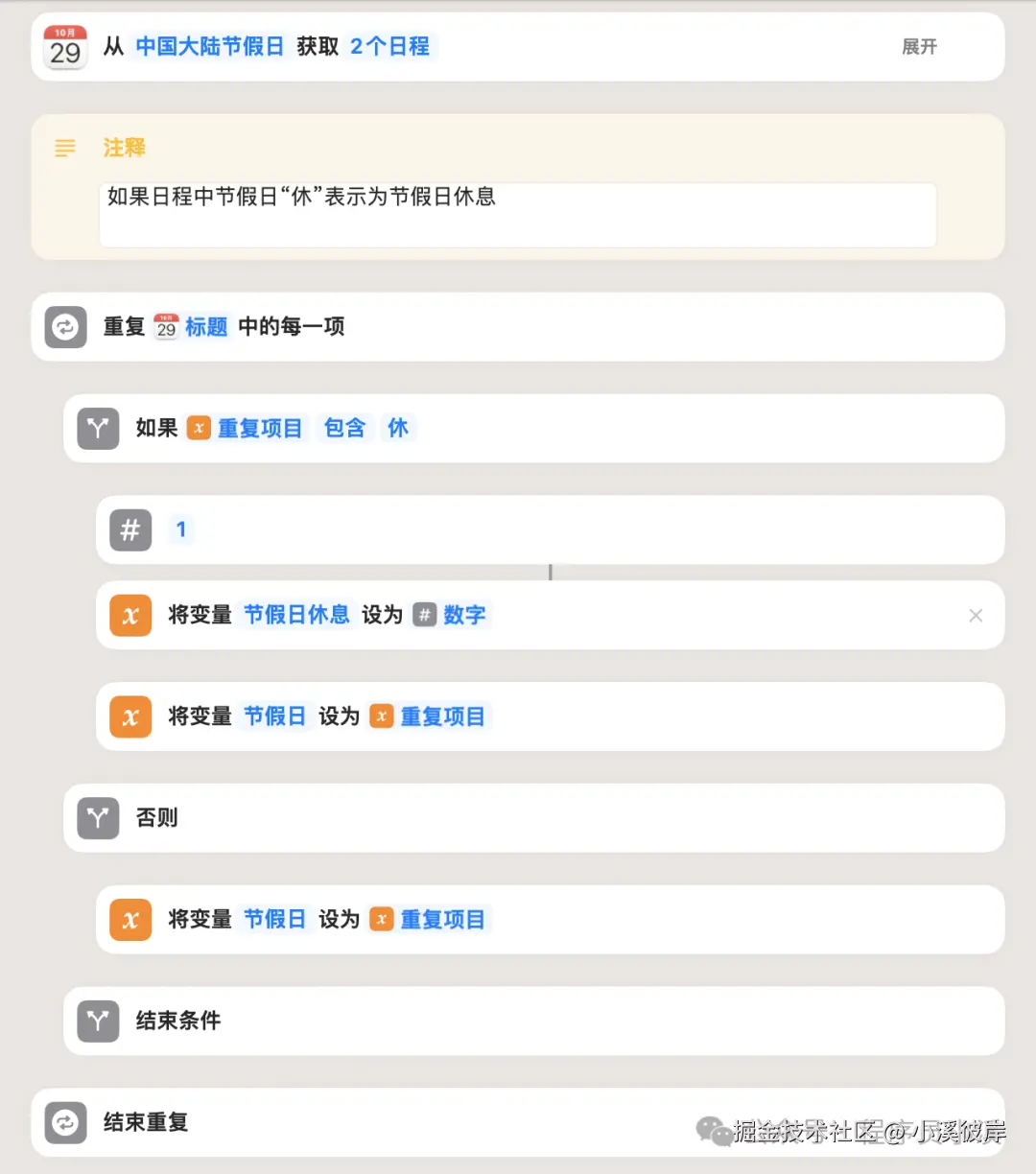Click the Number action's # icon
This screenshot has width=1036, height=1174.
point(130,529)
